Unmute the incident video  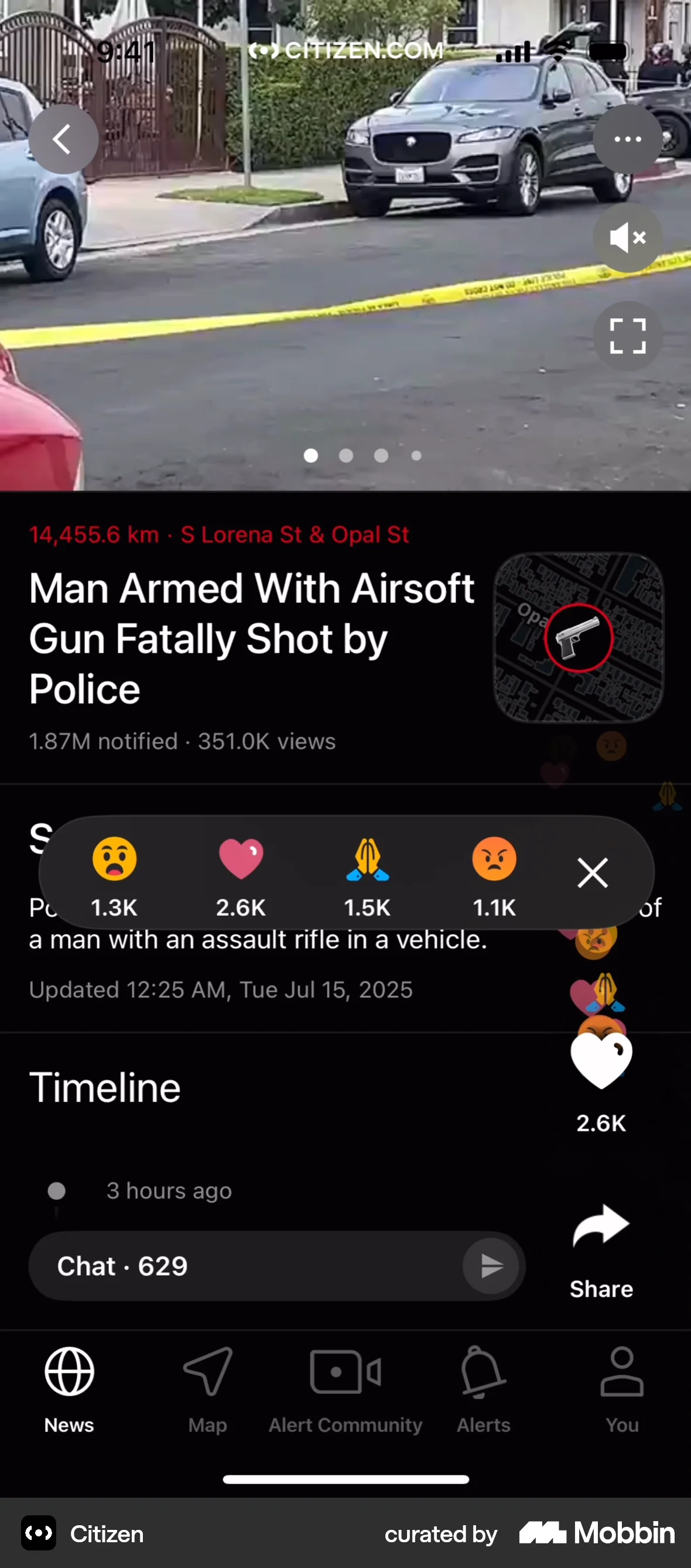coord(627,237)
